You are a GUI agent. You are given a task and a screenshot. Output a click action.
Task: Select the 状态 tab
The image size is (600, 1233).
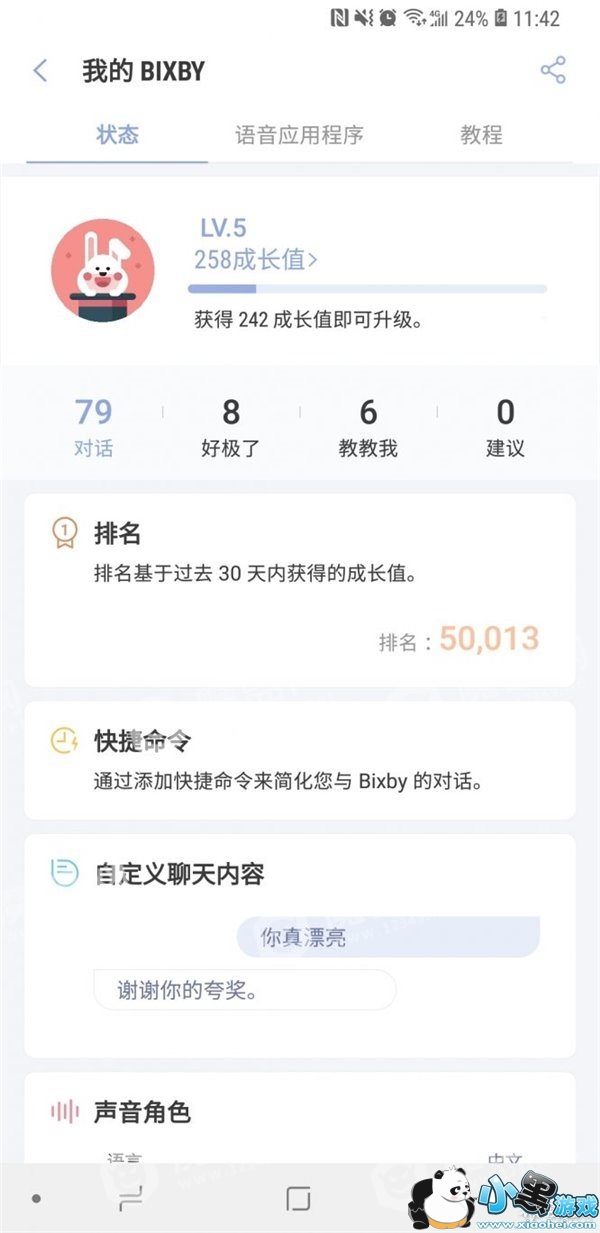pyautogui.click(x=117, y=135)
